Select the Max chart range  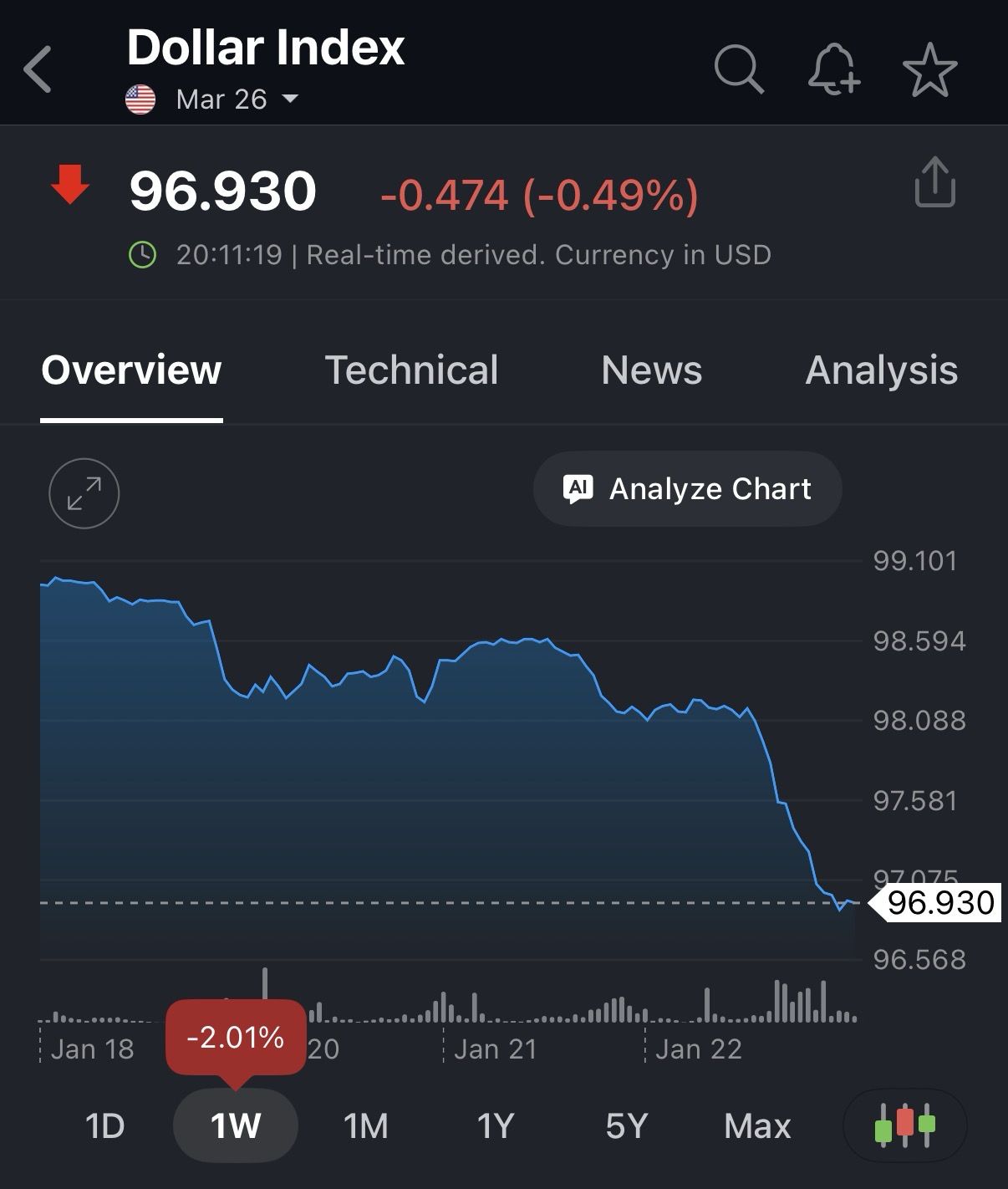point(757,1126)
